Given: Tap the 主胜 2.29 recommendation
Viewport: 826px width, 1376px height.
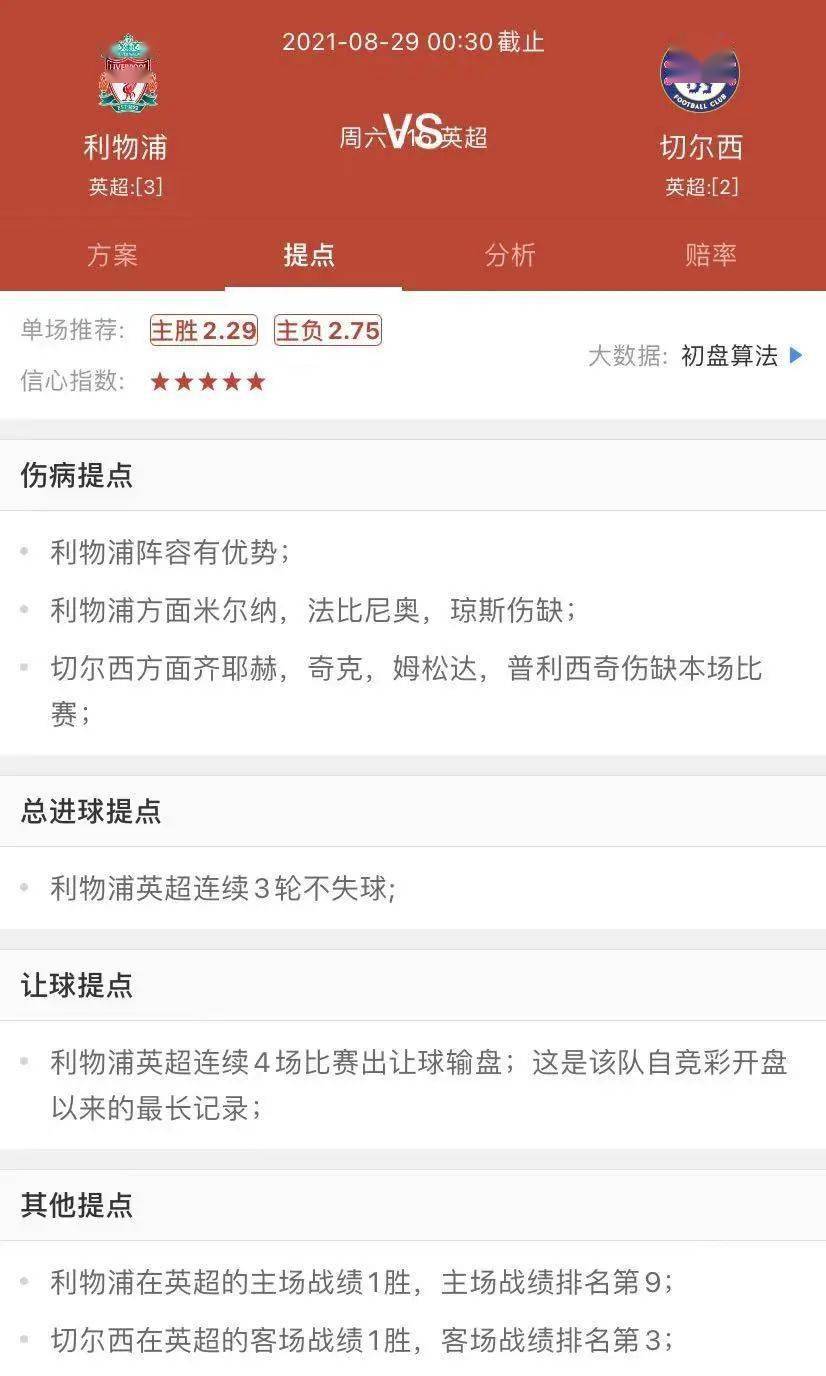Looking at the screenshot, I should point(204,331).
